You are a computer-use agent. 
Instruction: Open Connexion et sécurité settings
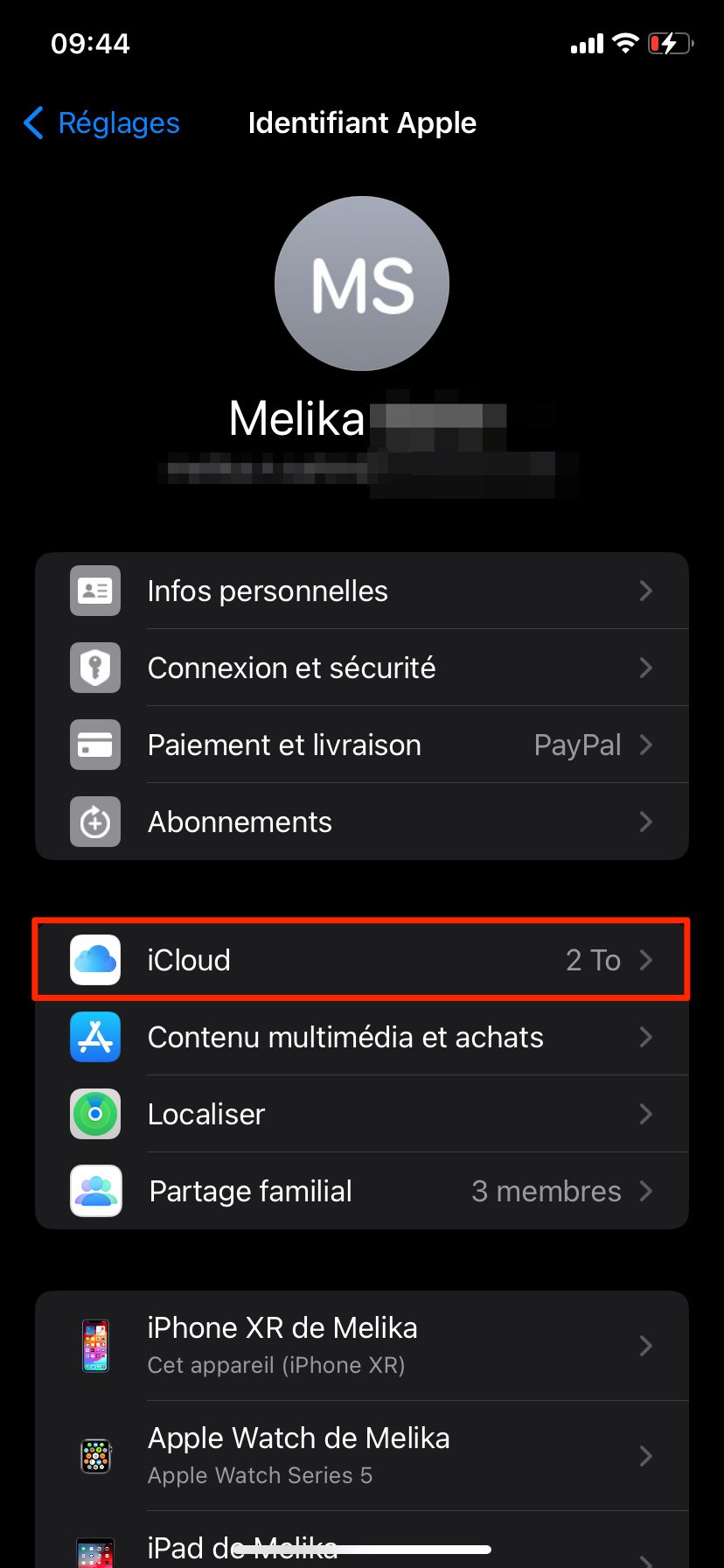[362, 668]
